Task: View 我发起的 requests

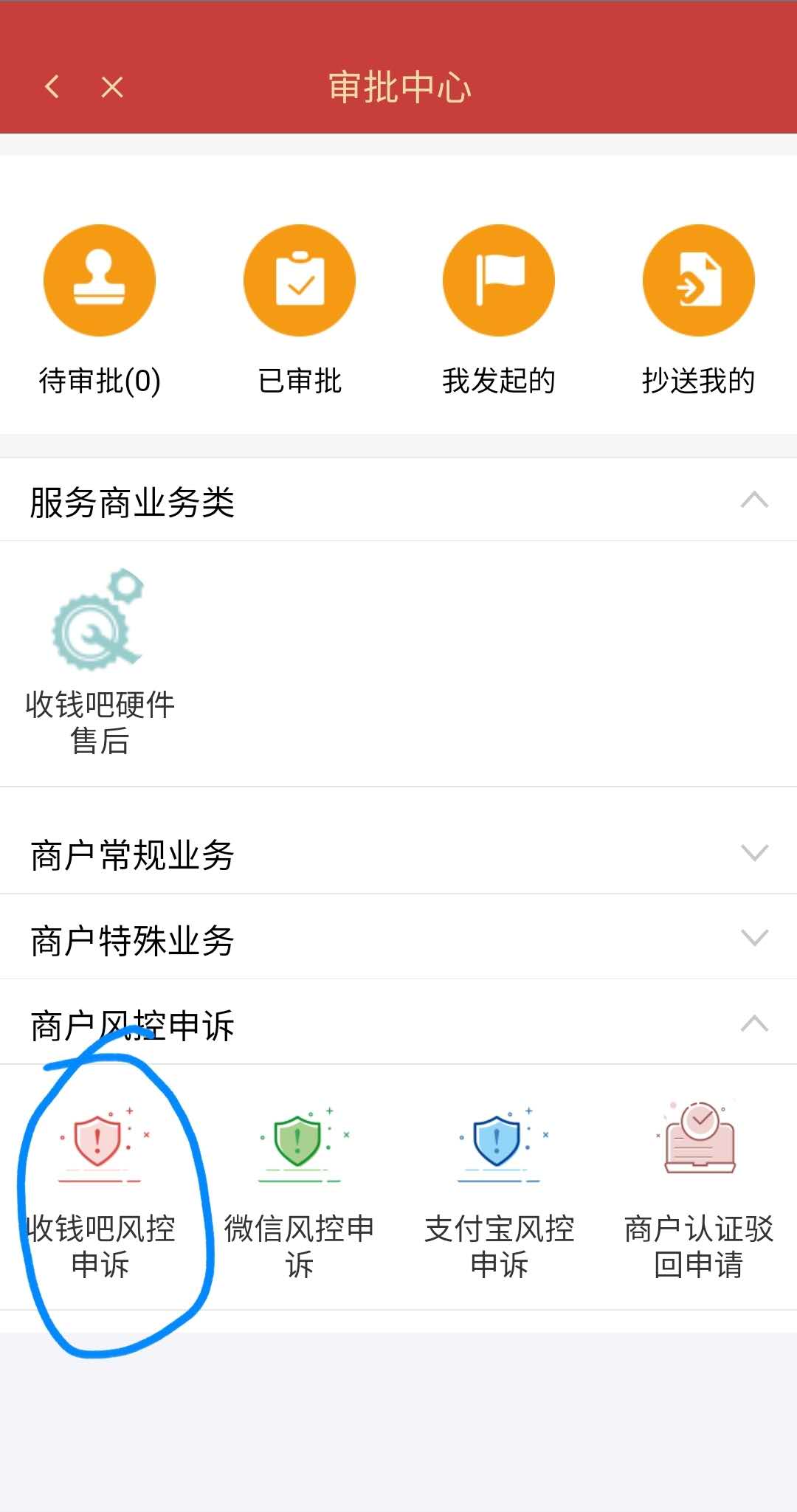Action: (x=499, y=310)
